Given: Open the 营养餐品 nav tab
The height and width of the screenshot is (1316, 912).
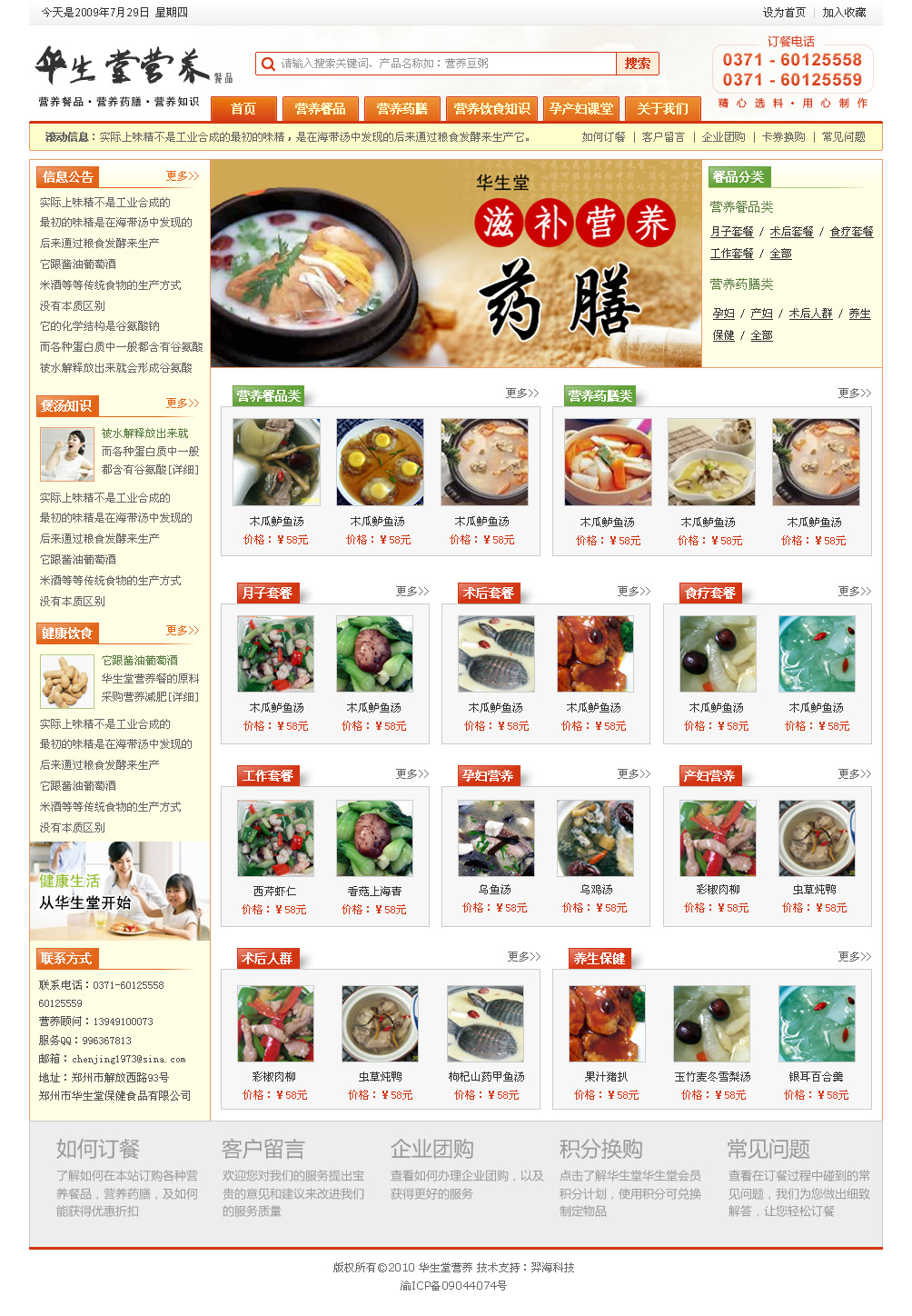Looking at the screenshot, I should [x=320, y=109].
